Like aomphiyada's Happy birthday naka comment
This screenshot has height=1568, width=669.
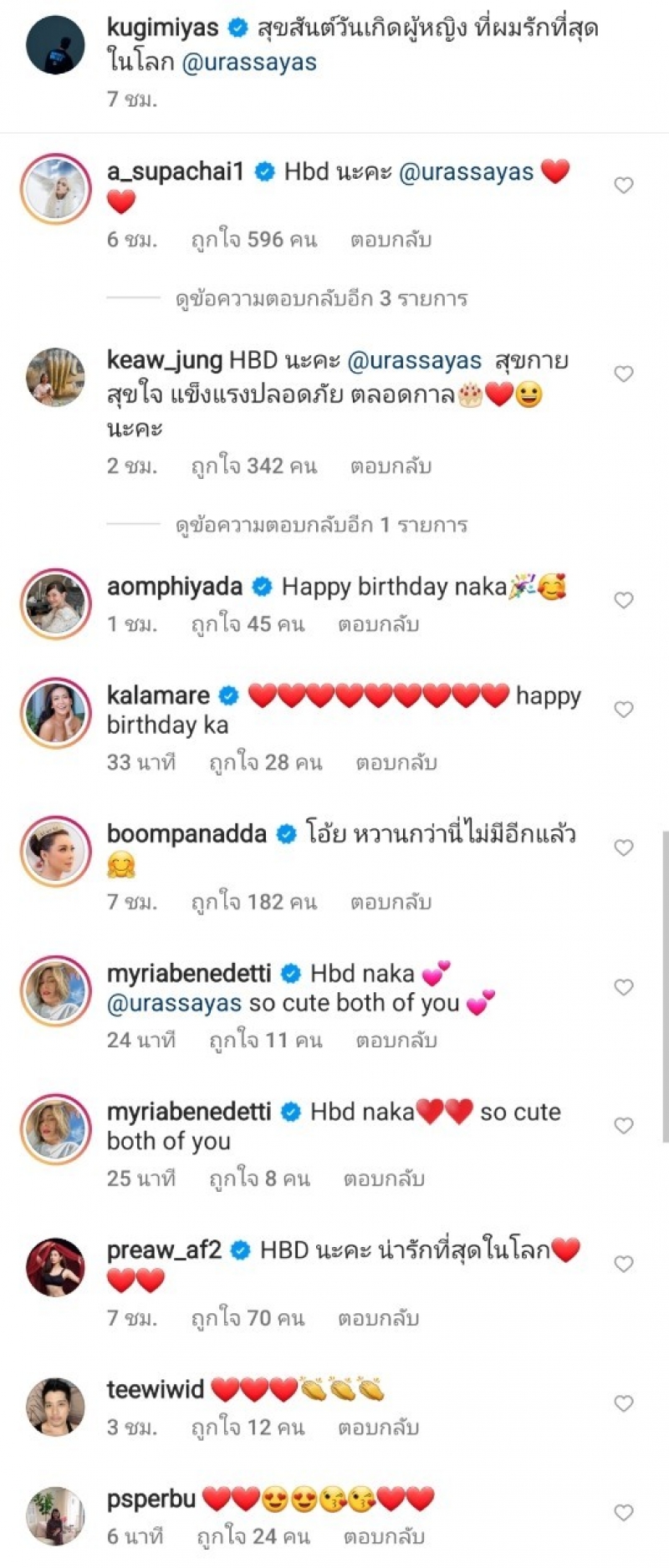tap(624, 600)
